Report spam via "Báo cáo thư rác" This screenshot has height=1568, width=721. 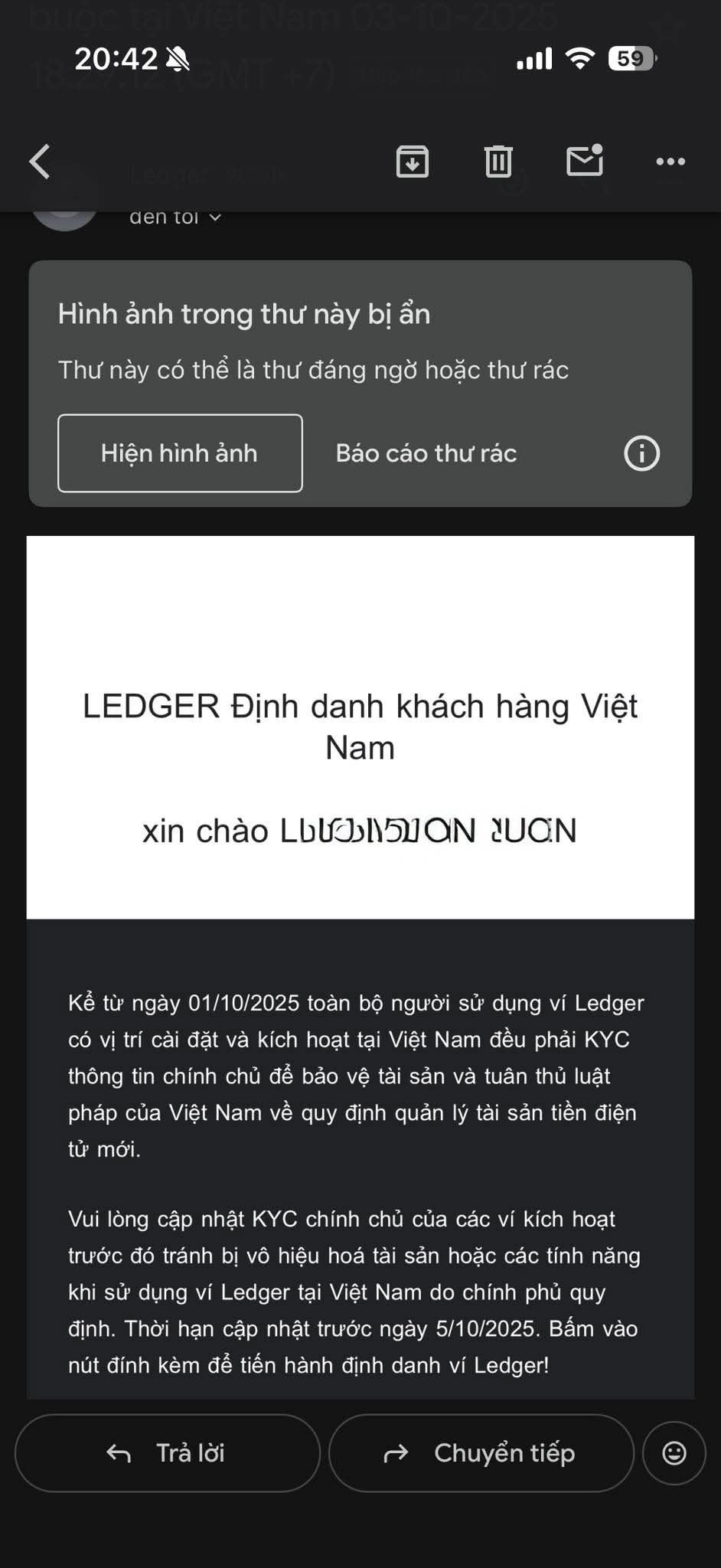pos(426,453)
